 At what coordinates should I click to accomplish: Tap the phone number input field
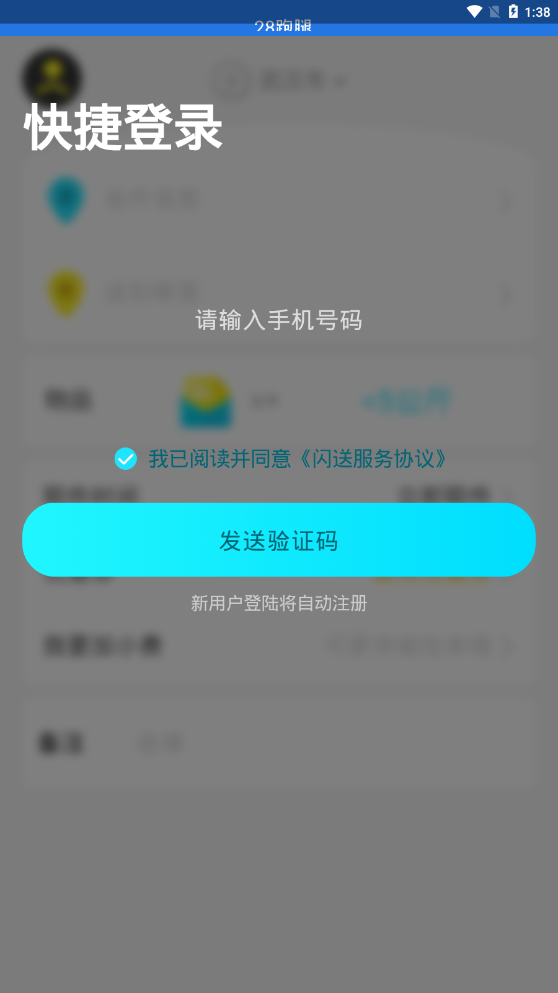pos(279,320)
